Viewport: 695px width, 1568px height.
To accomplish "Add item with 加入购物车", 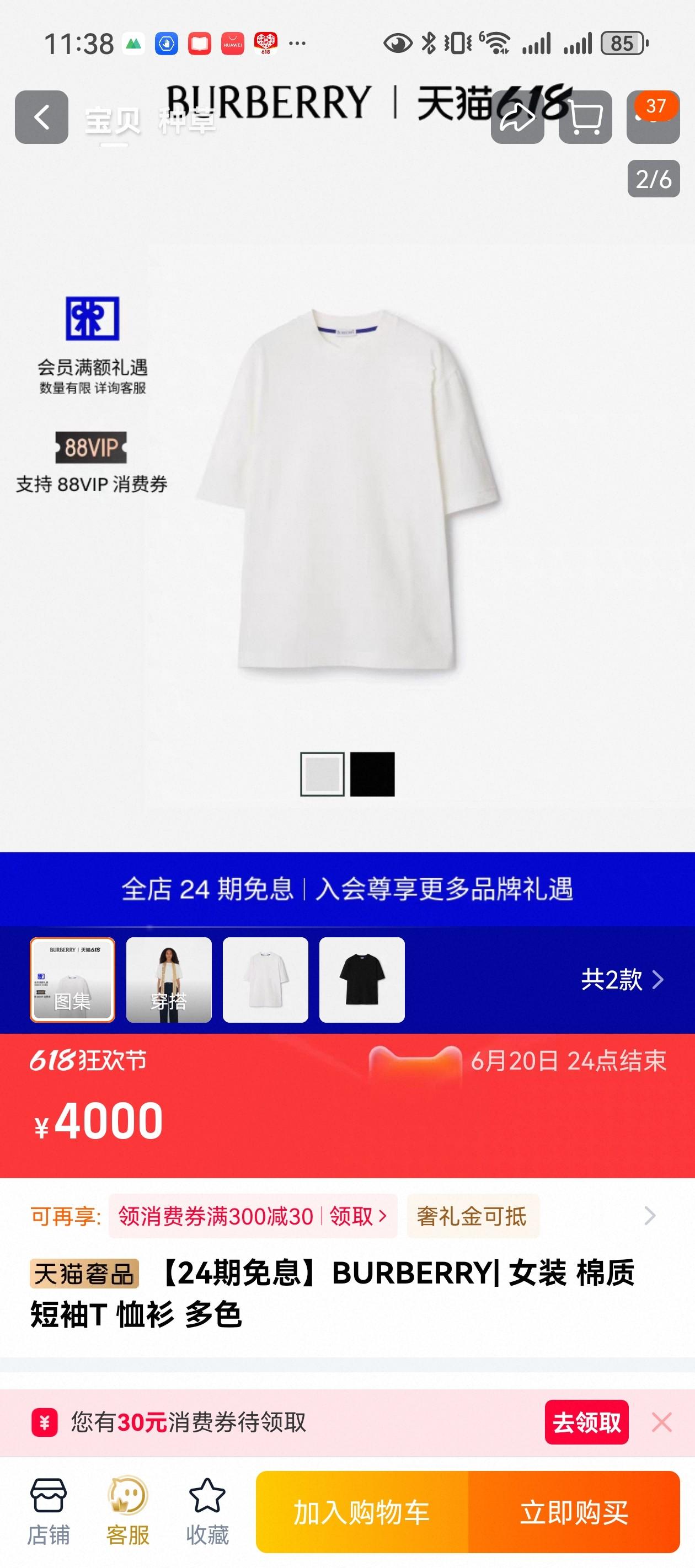I will click(x=362, y=1512).
